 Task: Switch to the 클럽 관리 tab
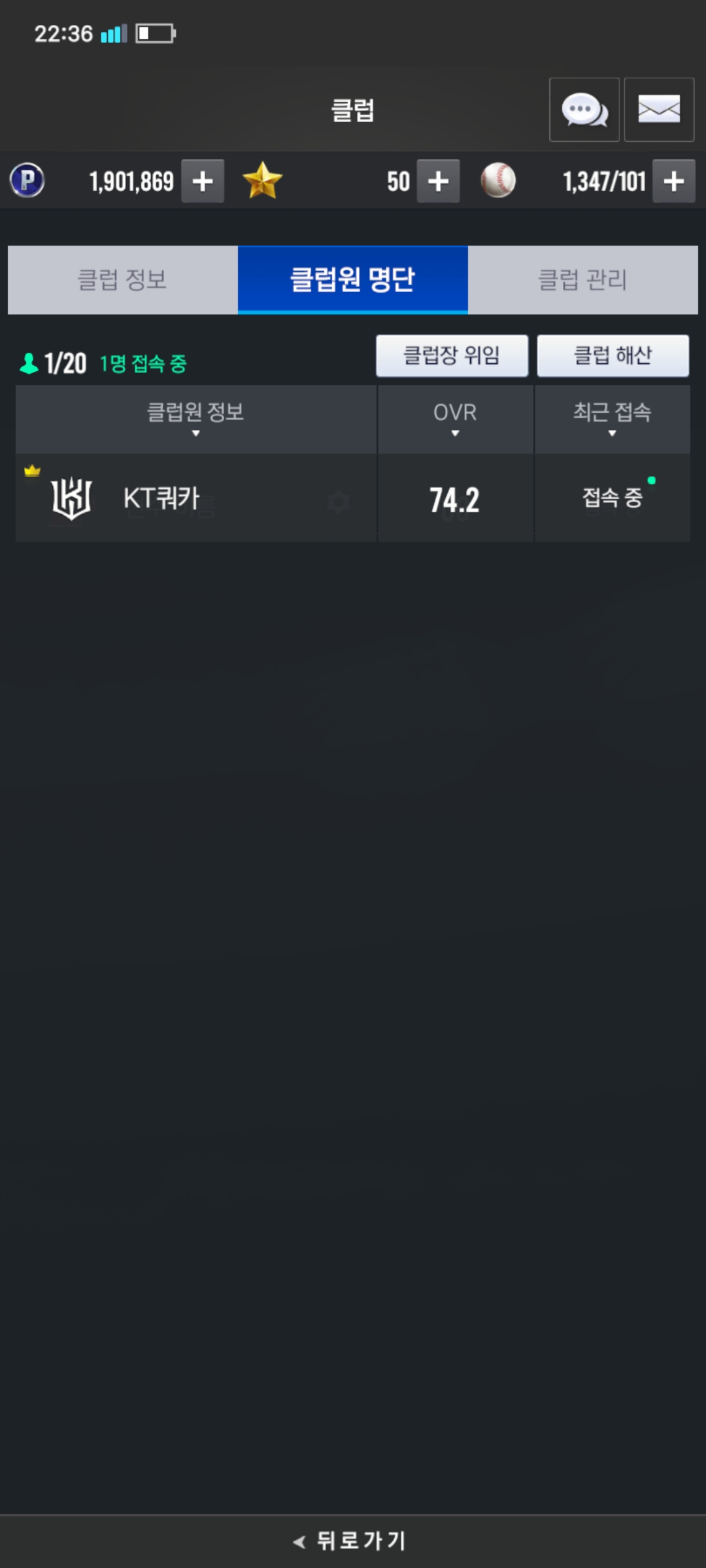click(582, 280)
